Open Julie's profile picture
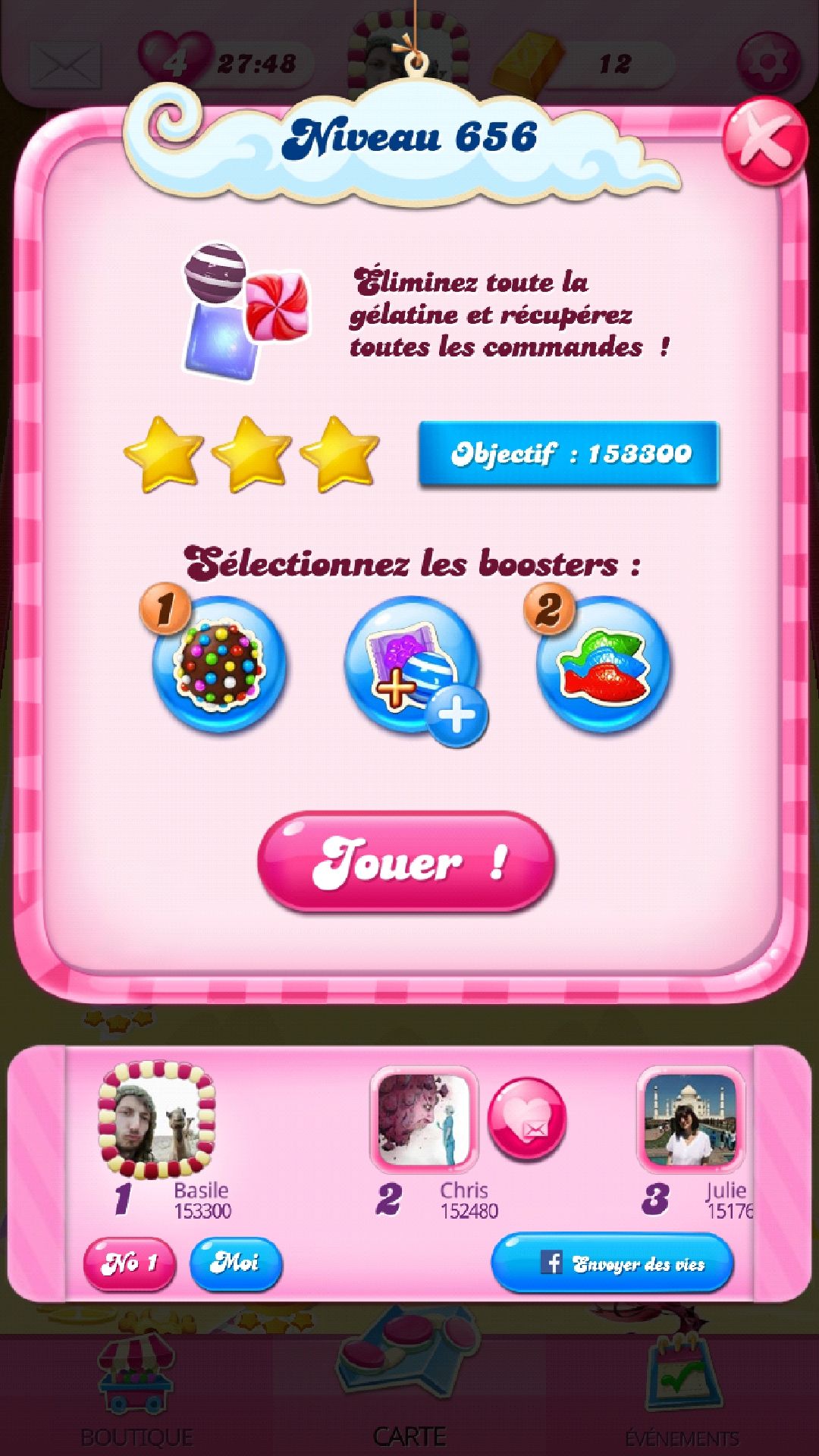 point(690,1119)
